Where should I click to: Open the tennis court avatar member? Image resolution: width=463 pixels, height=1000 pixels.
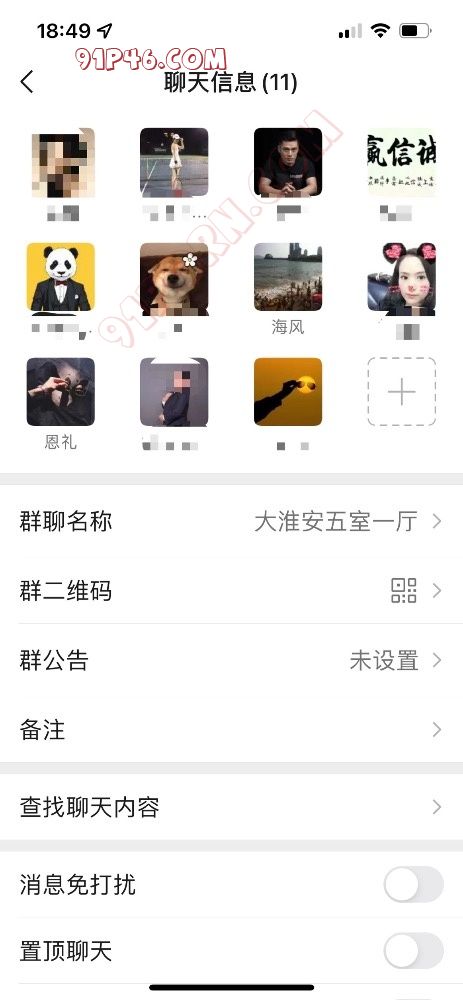tap(174, 162)
